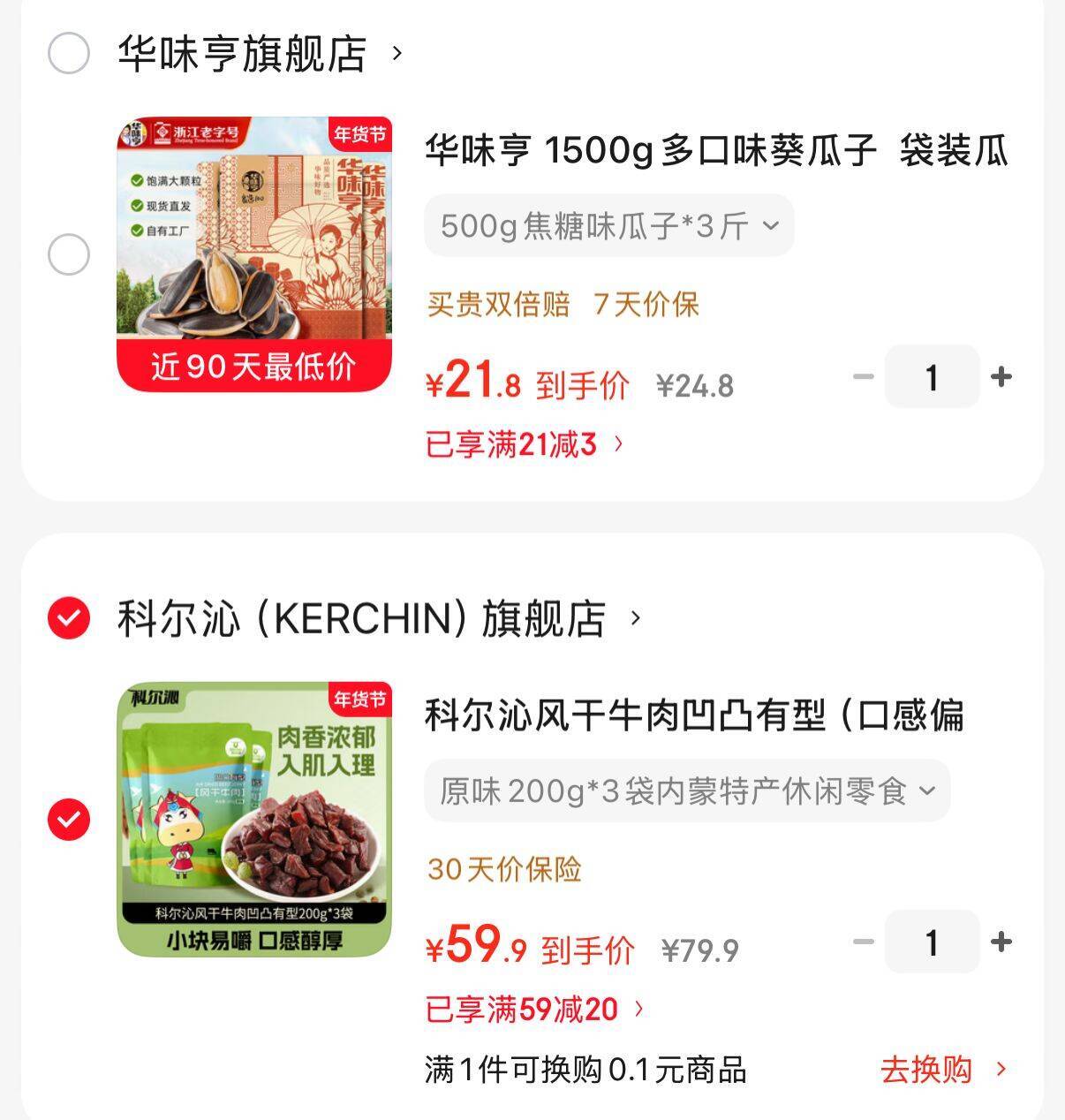Edit the beef jerky quantity field

(x=932, y=942)
